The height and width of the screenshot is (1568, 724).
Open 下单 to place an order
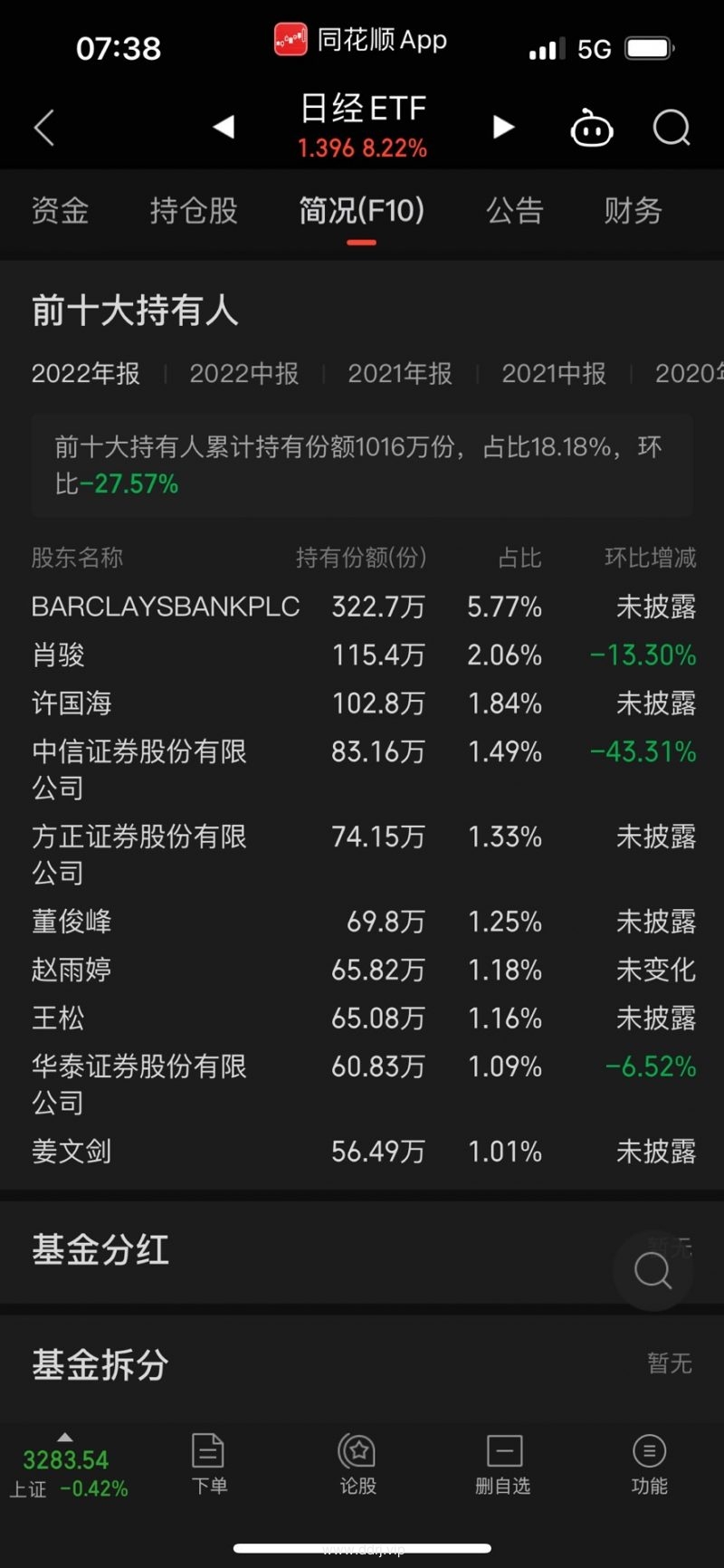(x=209, y=1464)
